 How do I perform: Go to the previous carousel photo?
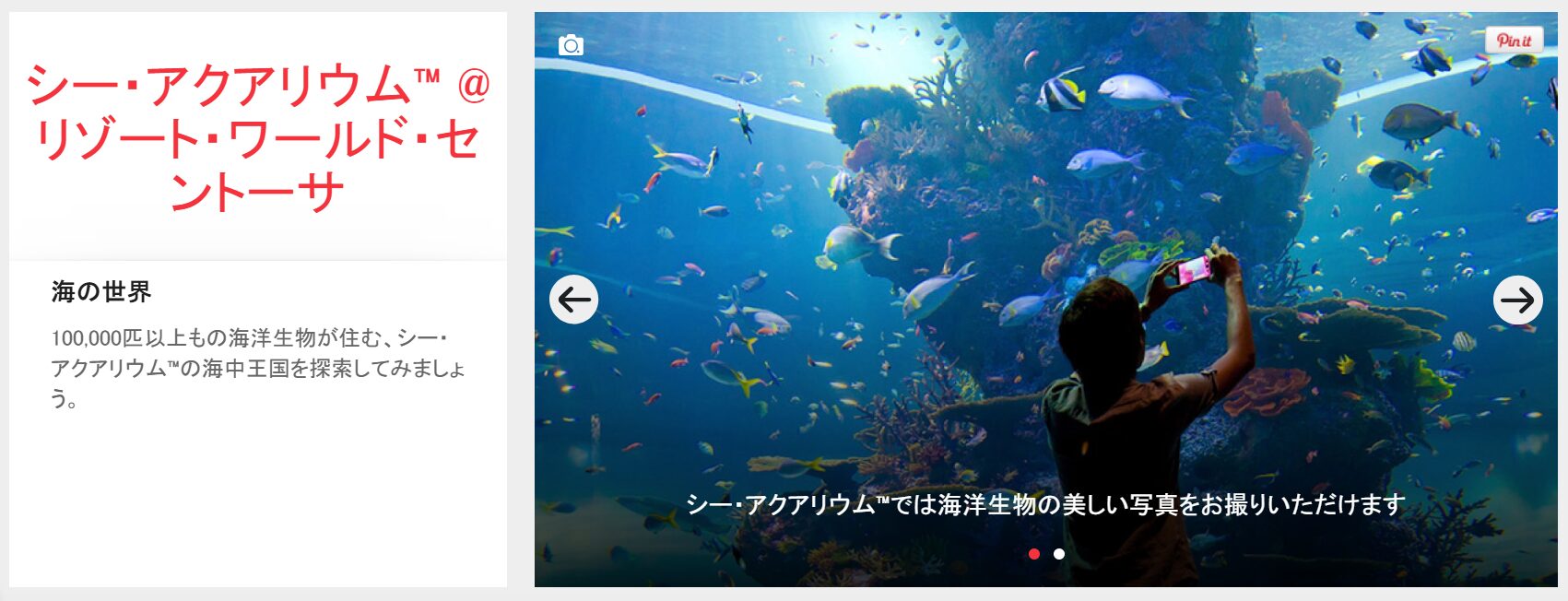click(573, 300)
